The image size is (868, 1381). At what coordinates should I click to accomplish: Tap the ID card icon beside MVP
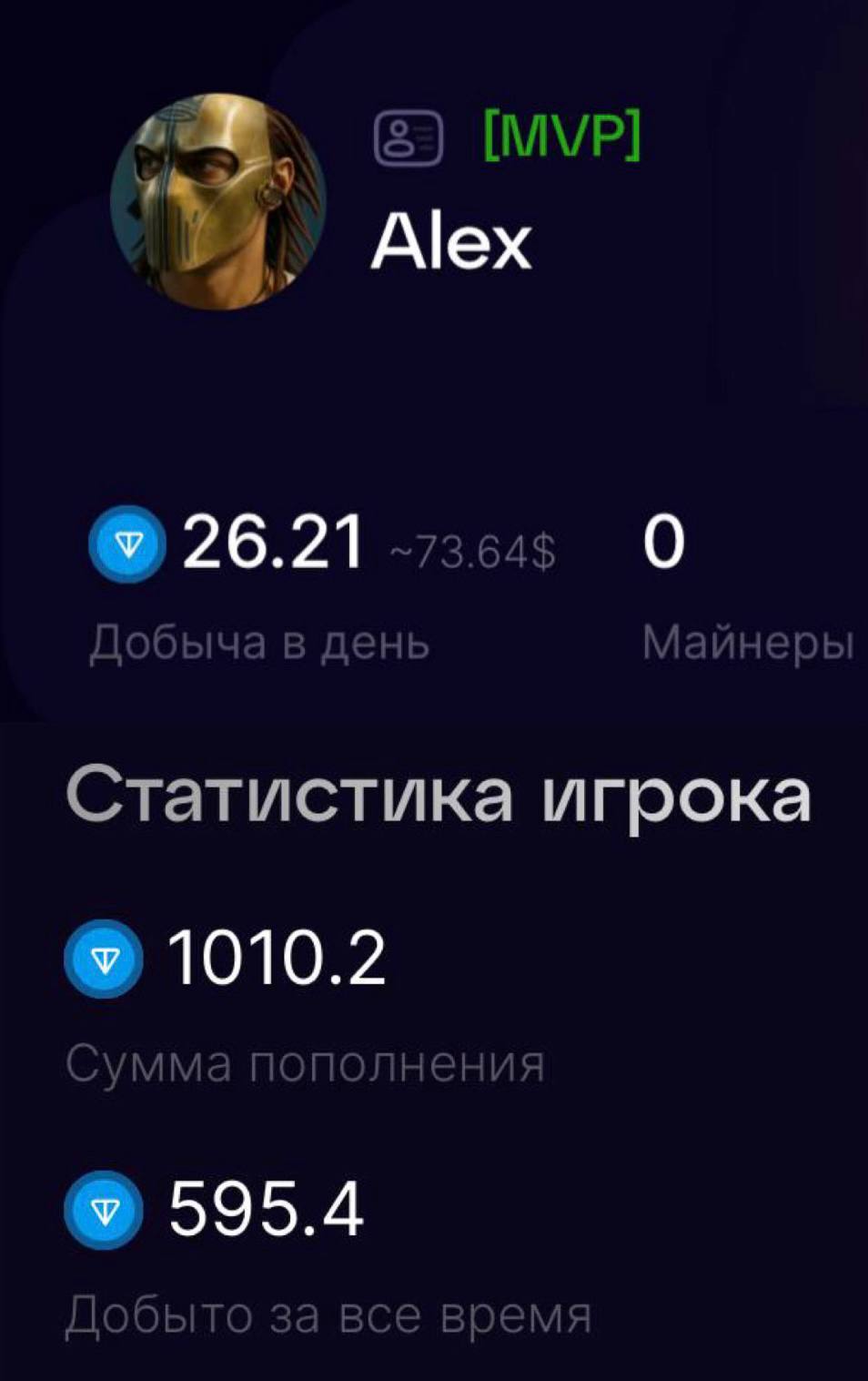pyautogui.click(x=409, y=139)
